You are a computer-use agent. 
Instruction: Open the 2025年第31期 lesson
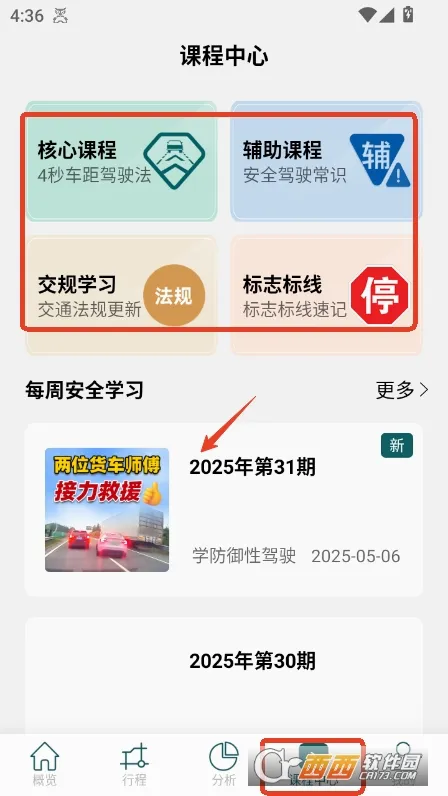[224, 510]
